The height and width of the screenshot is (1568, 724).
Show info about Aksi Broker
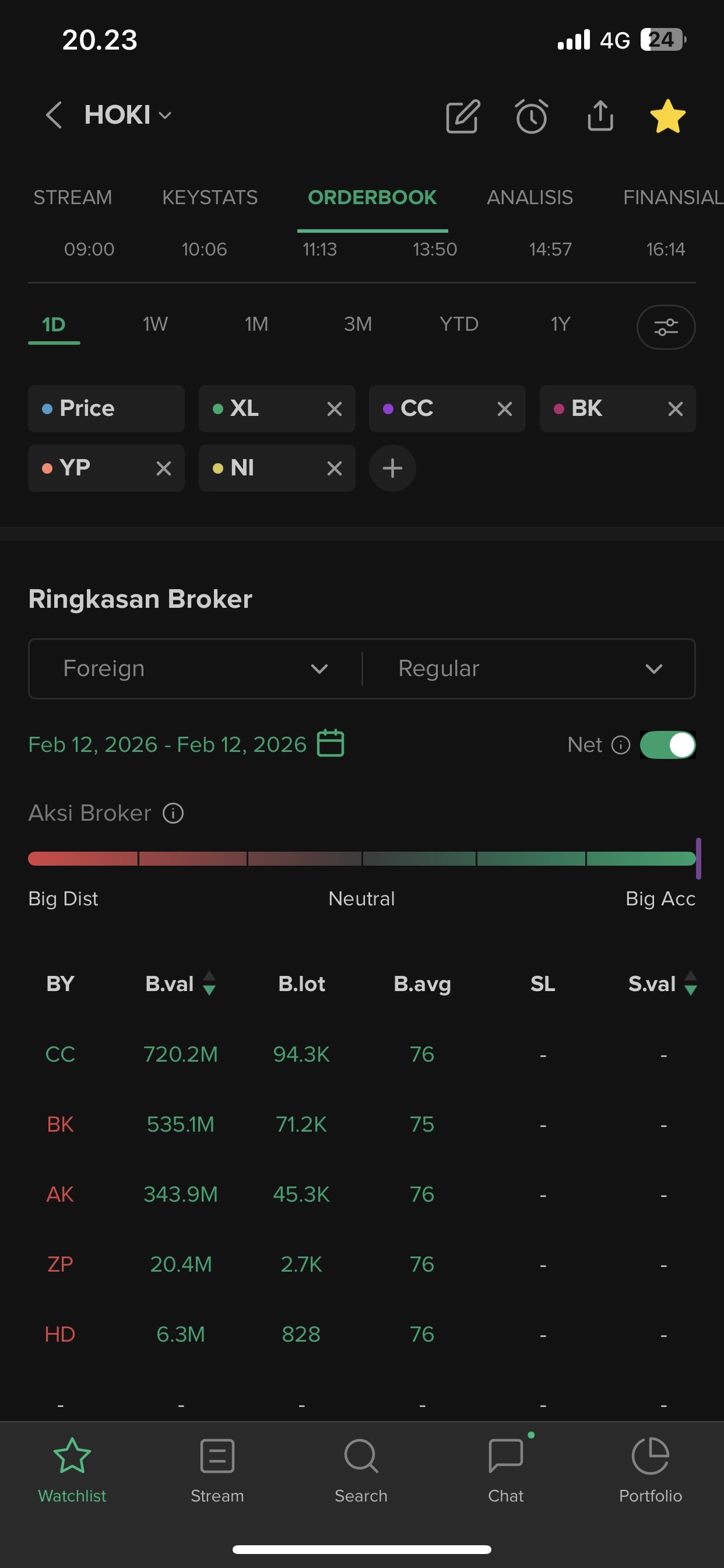tap(173, 813)
